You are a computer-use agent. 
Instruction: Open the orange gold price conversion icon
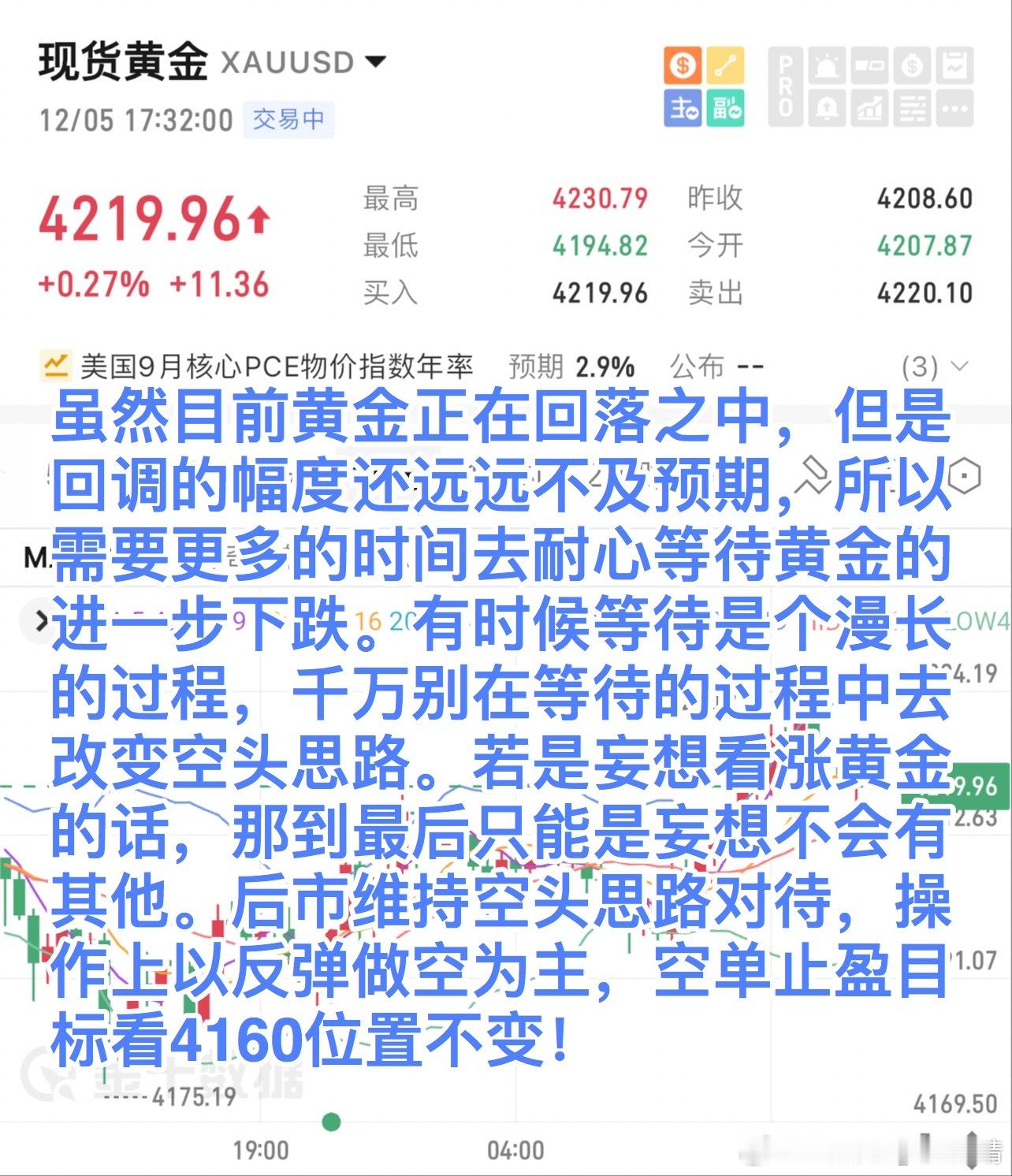683,65
